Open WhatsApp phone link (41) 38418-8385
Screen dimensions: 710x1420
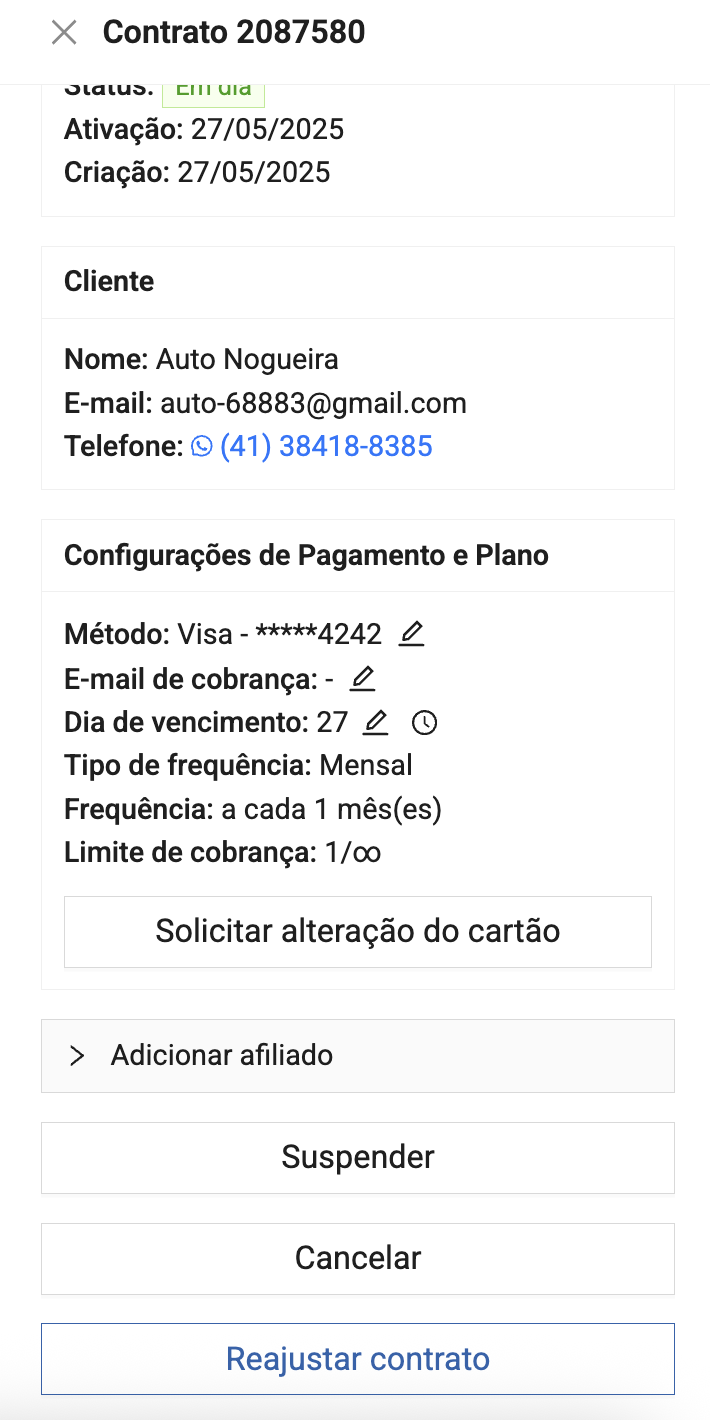coord(312,446)
